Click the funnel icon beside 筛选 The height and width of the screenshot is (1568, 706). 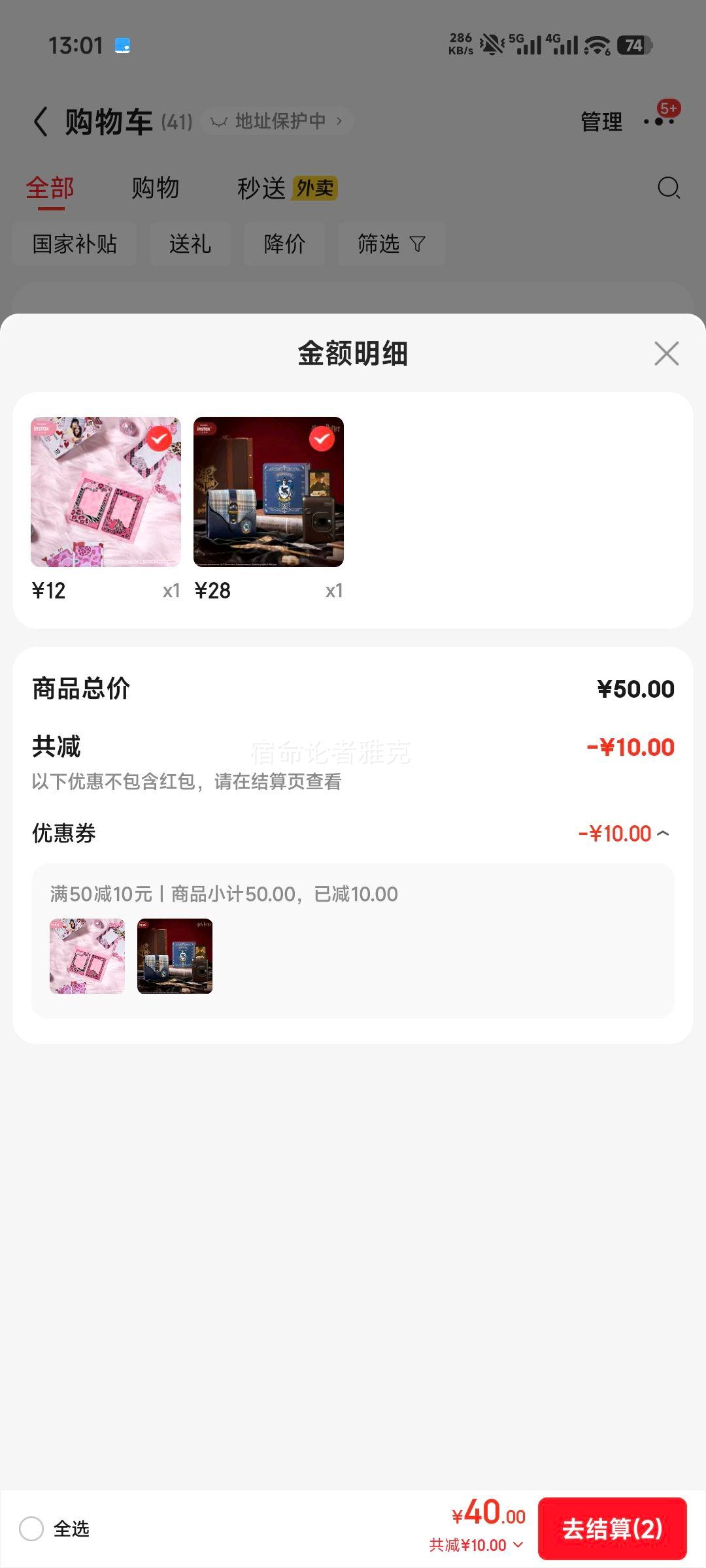(x=418, y=244)
